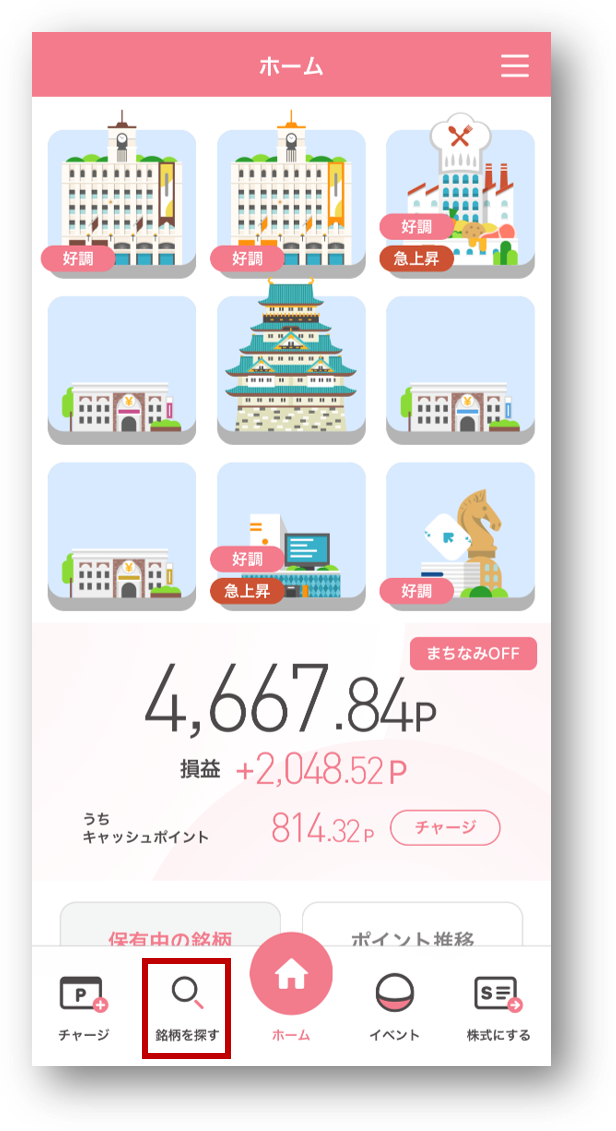Open the chef hat factory building tile
The height and width of the screenshot is (1131, 616).
(460, 203)
